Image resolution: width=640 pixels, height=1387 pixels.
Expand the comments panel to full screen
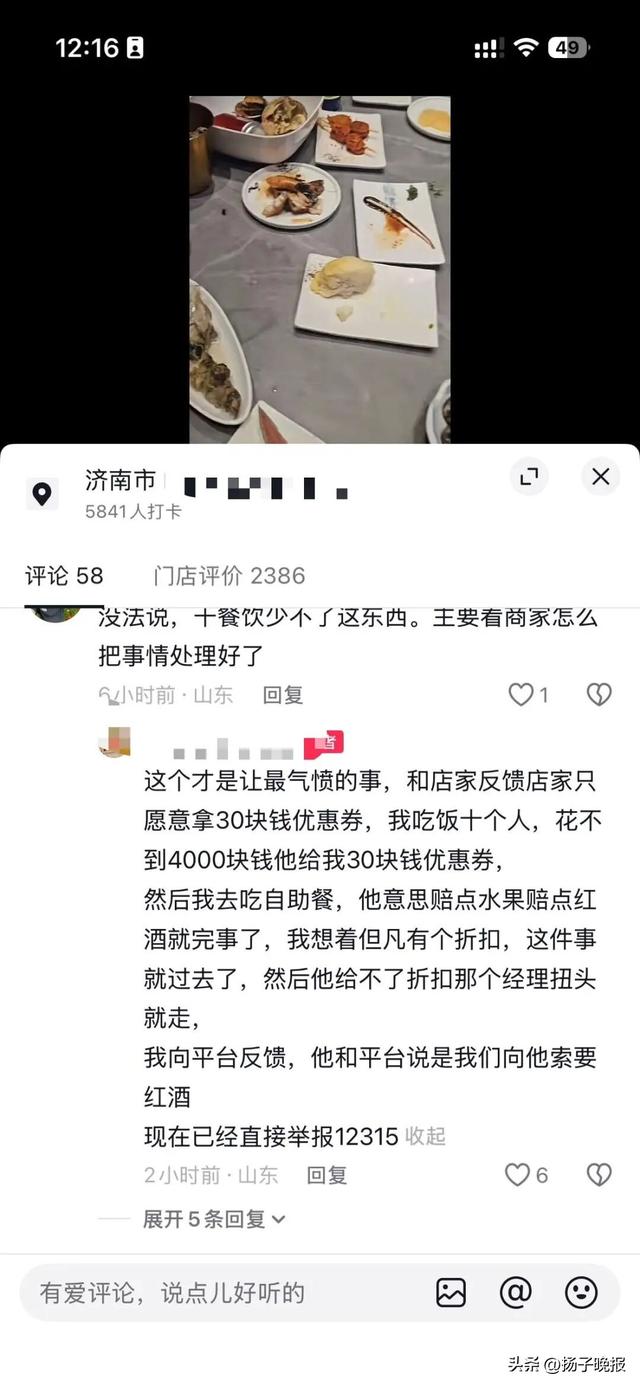(529, 477)
